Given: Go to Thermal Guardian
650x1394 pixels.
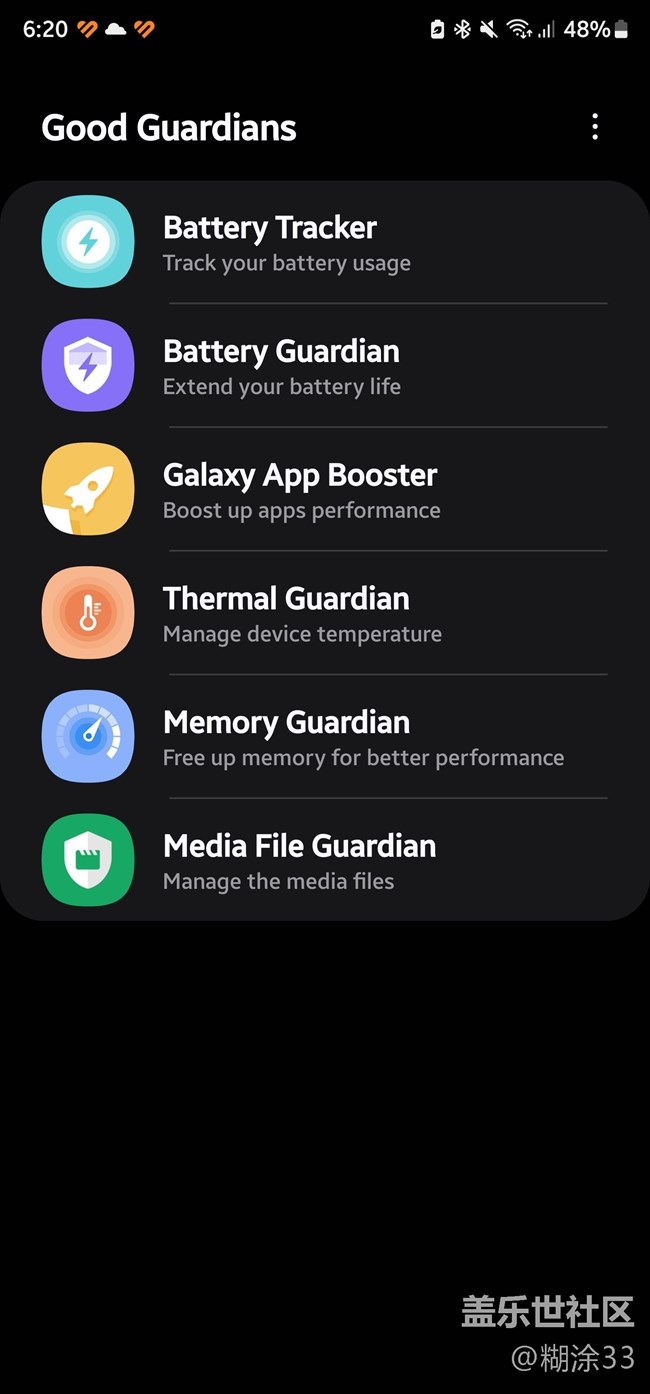Looking at the screenshot, I should point(324,613).
